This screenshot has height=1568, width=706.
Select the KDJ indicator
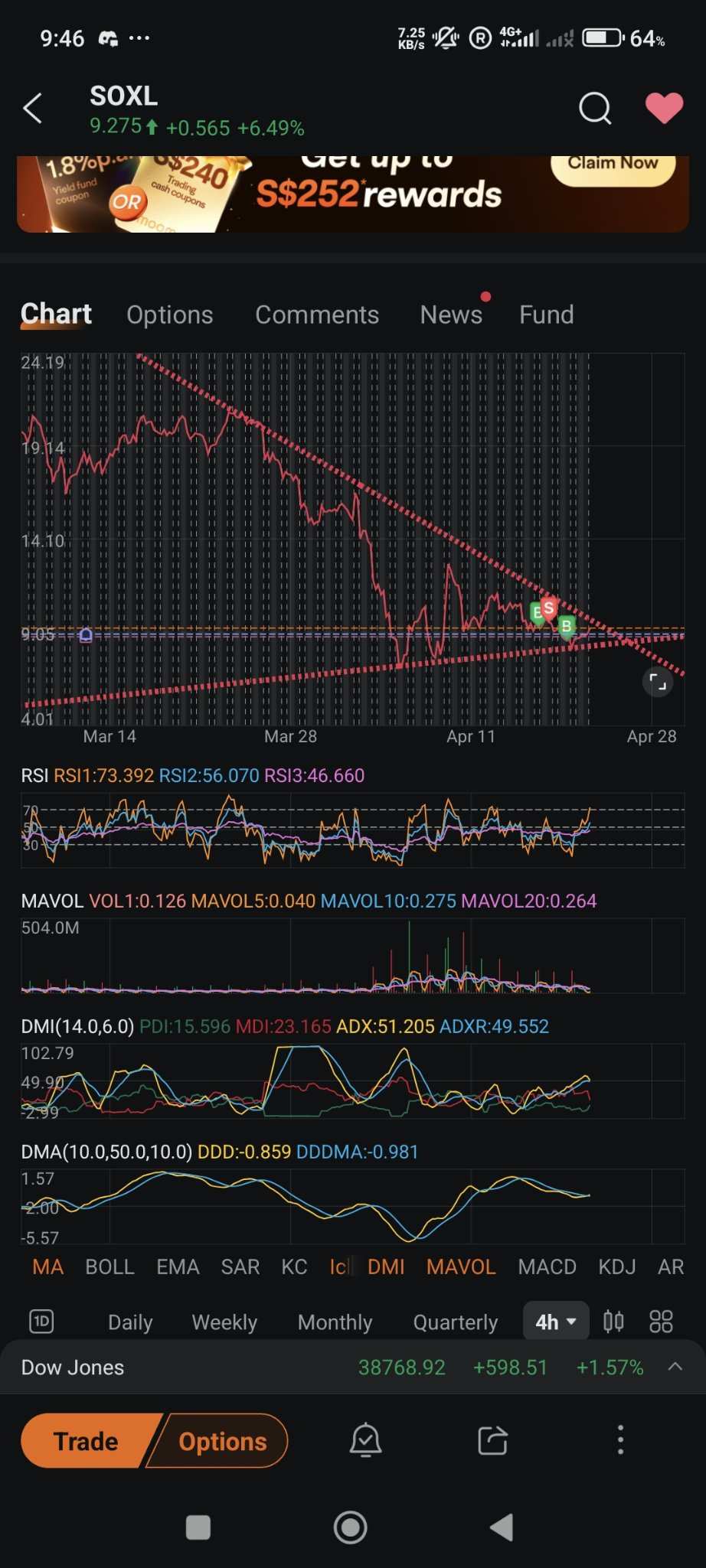[616, 1266]
